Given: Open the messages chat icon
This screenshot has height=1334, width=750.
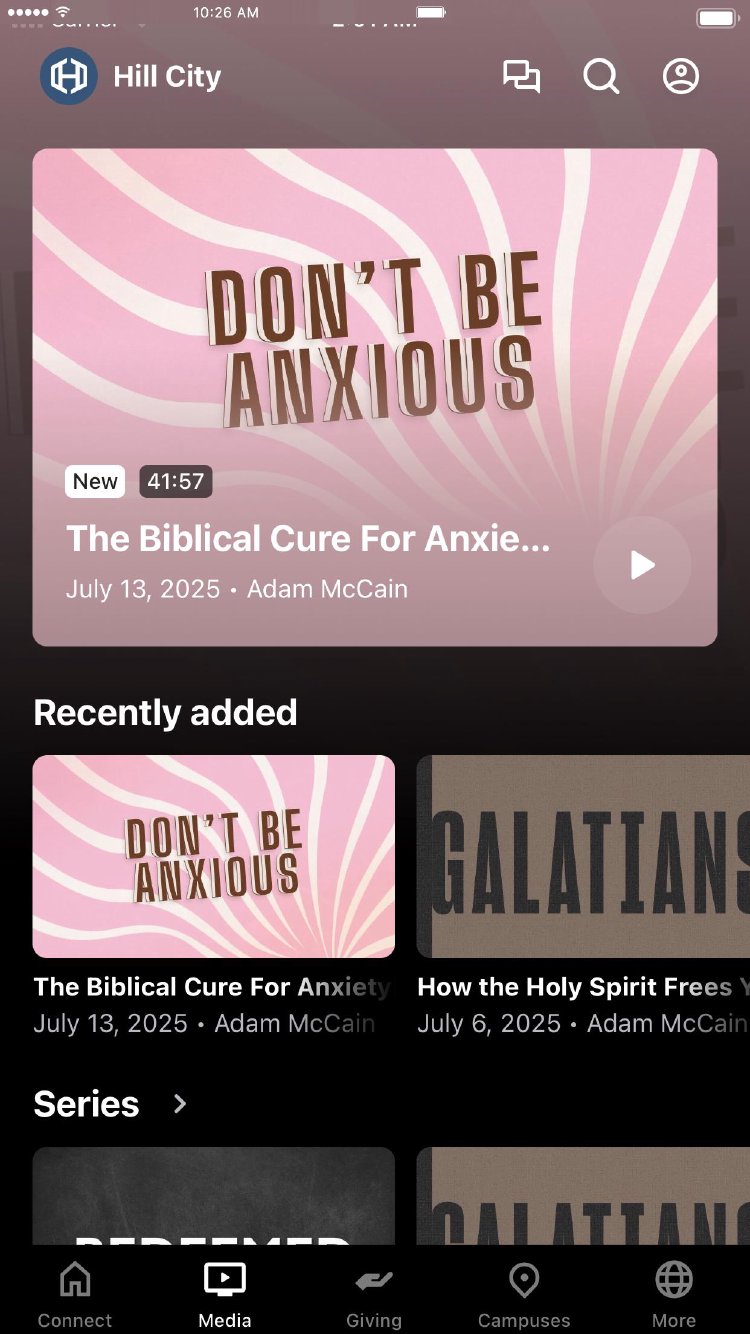Looking at the screenshot, I should click(x=521, y=77).
